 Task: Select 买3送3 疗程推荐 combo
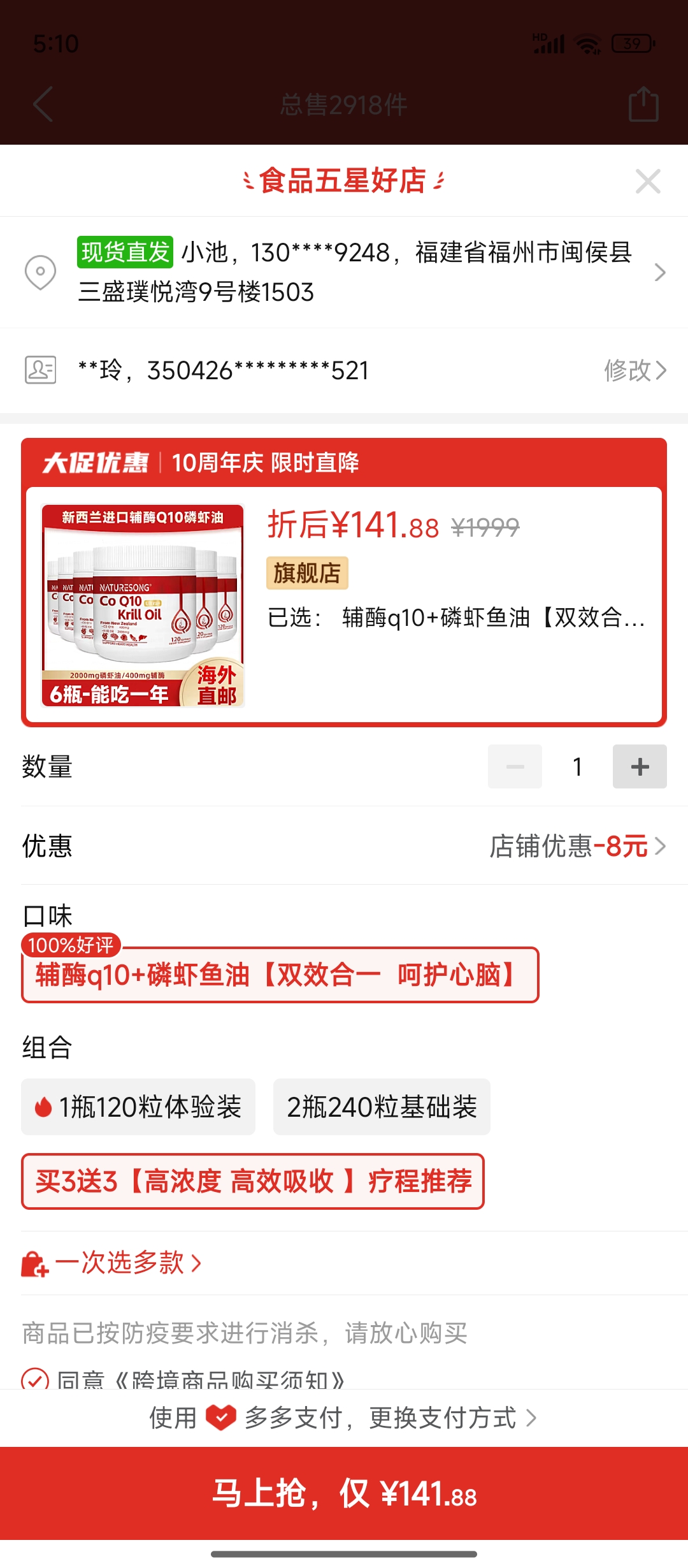(253, 1181)
